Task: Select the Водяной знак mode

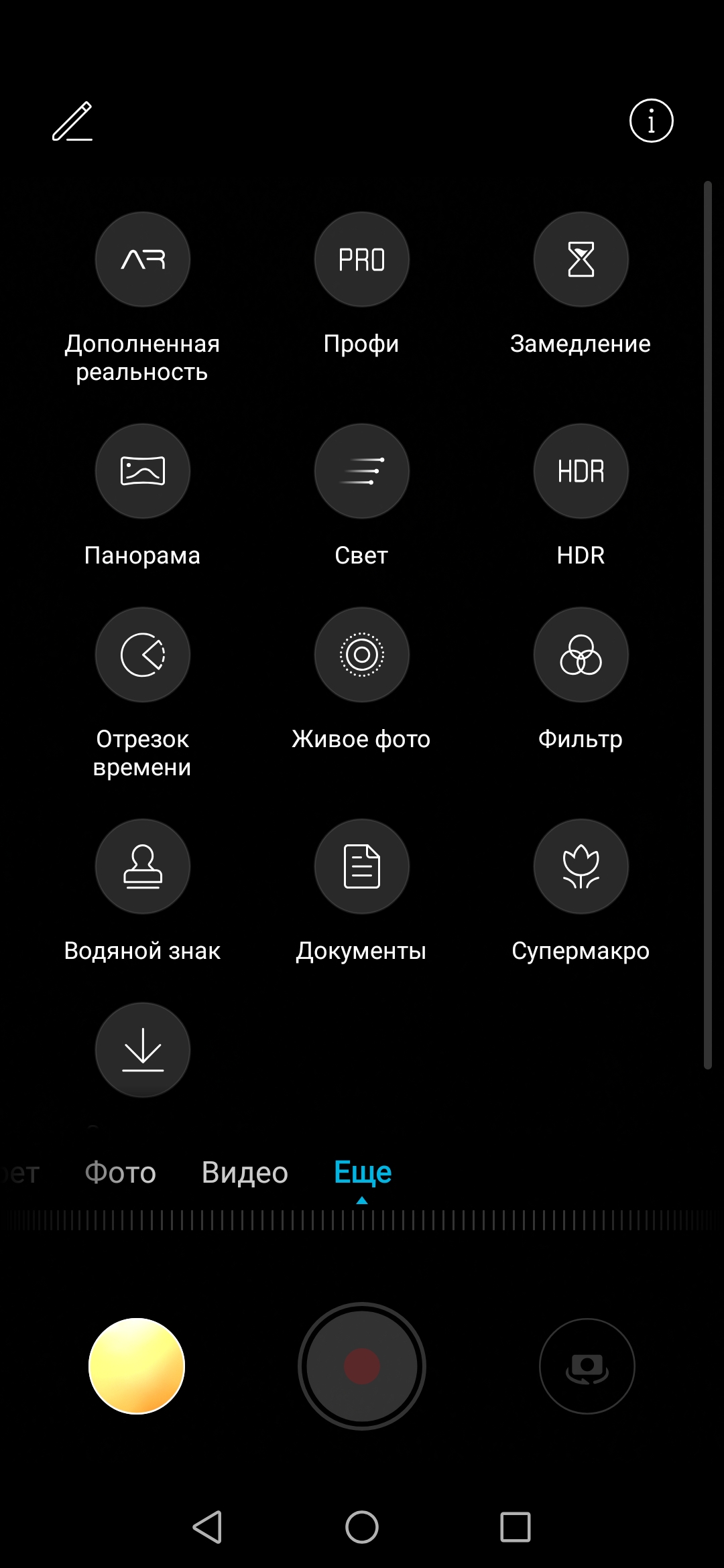Action: [143, 866]
